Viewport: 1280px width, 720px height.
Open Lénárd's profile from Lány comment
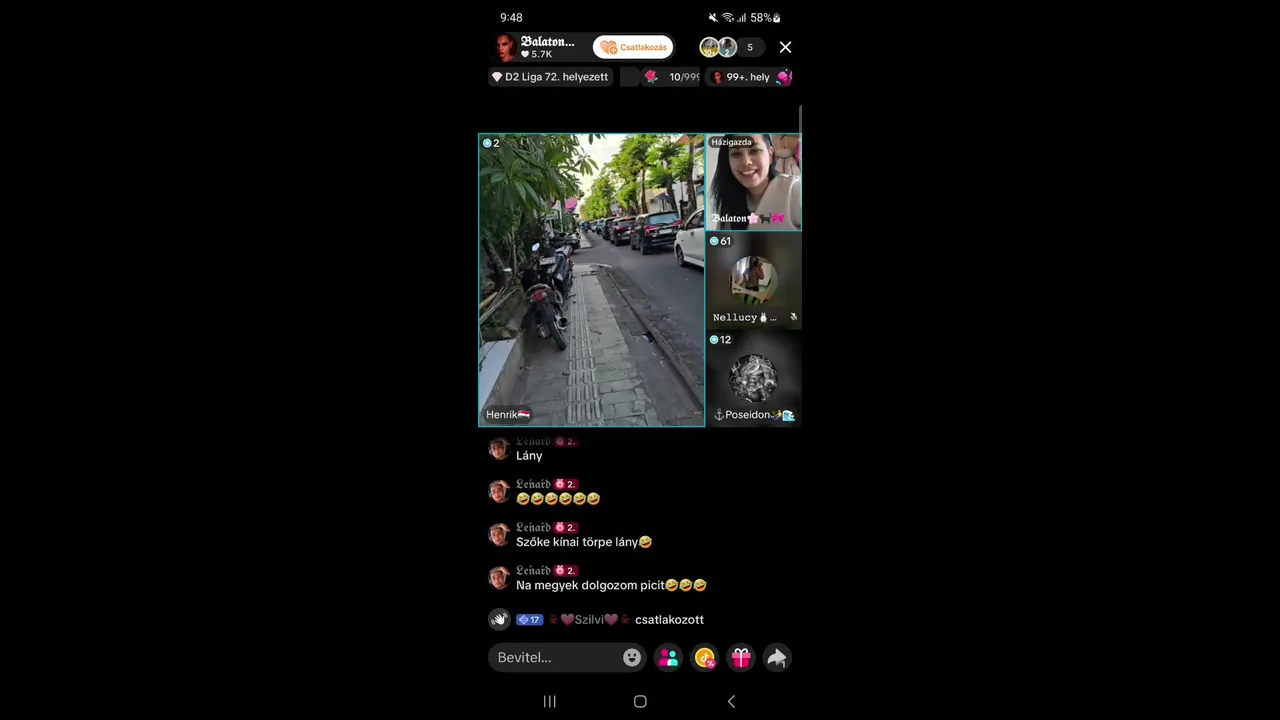[499, 449]
